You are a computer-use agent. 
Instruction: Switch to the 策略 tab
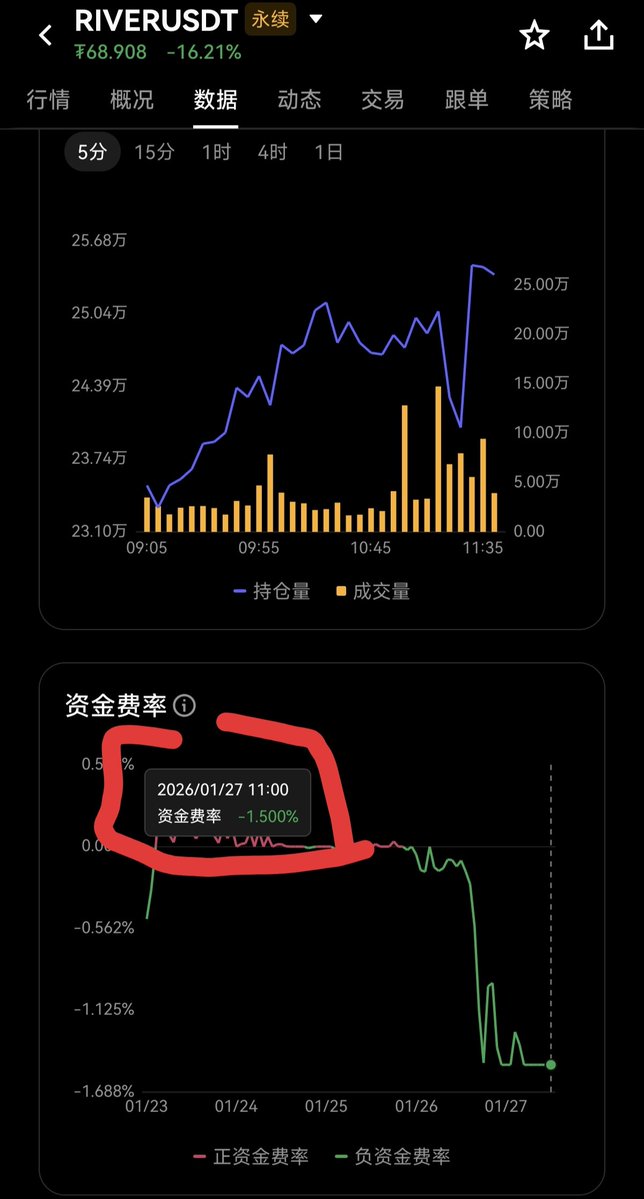(x=550, y=99)
